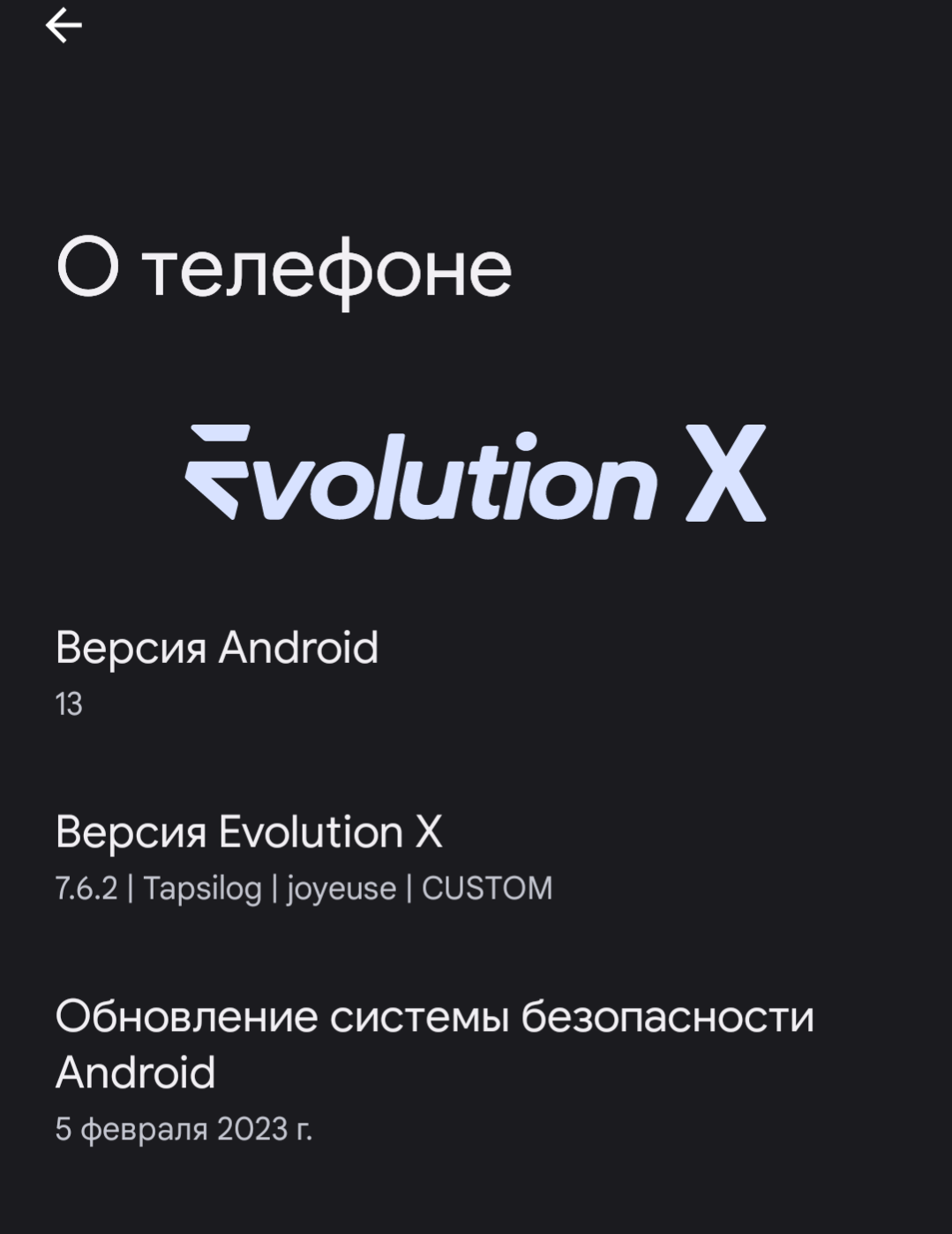Open the Версия Android row
Image resolution: width=952 pixels, height=1234 pixels.
pos(216,671)
